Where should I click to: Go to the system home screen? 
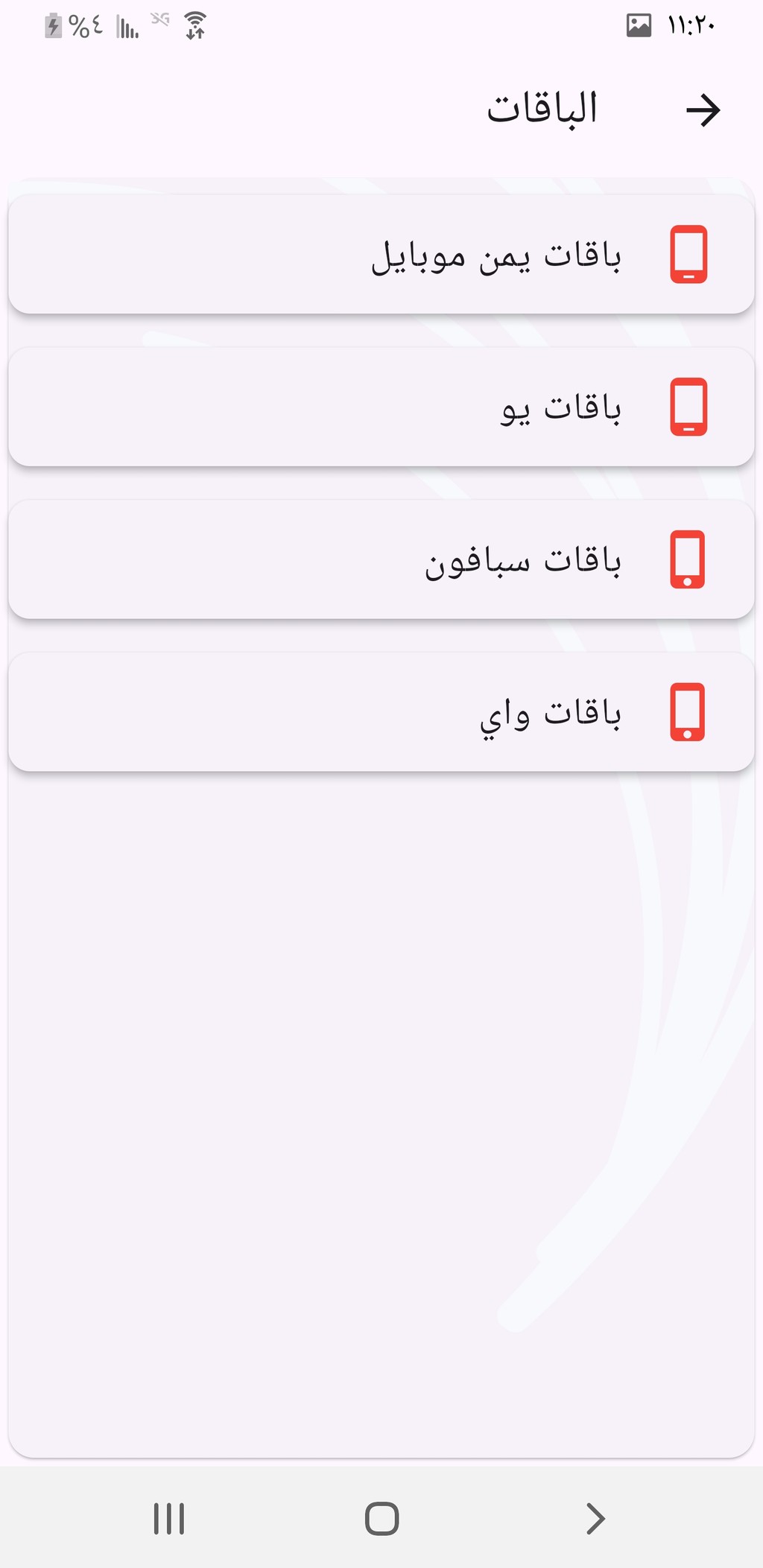coord(381,1518)
